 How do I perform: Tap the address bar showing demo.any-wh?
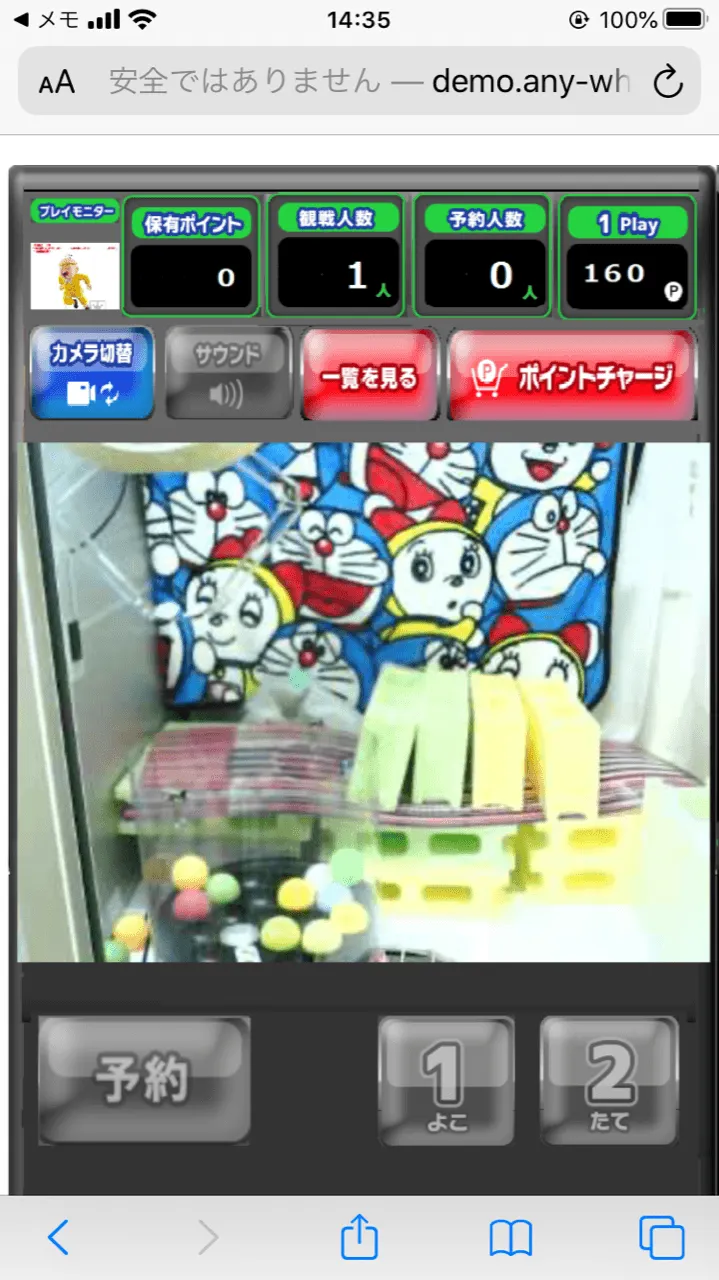tap(370, 82)
